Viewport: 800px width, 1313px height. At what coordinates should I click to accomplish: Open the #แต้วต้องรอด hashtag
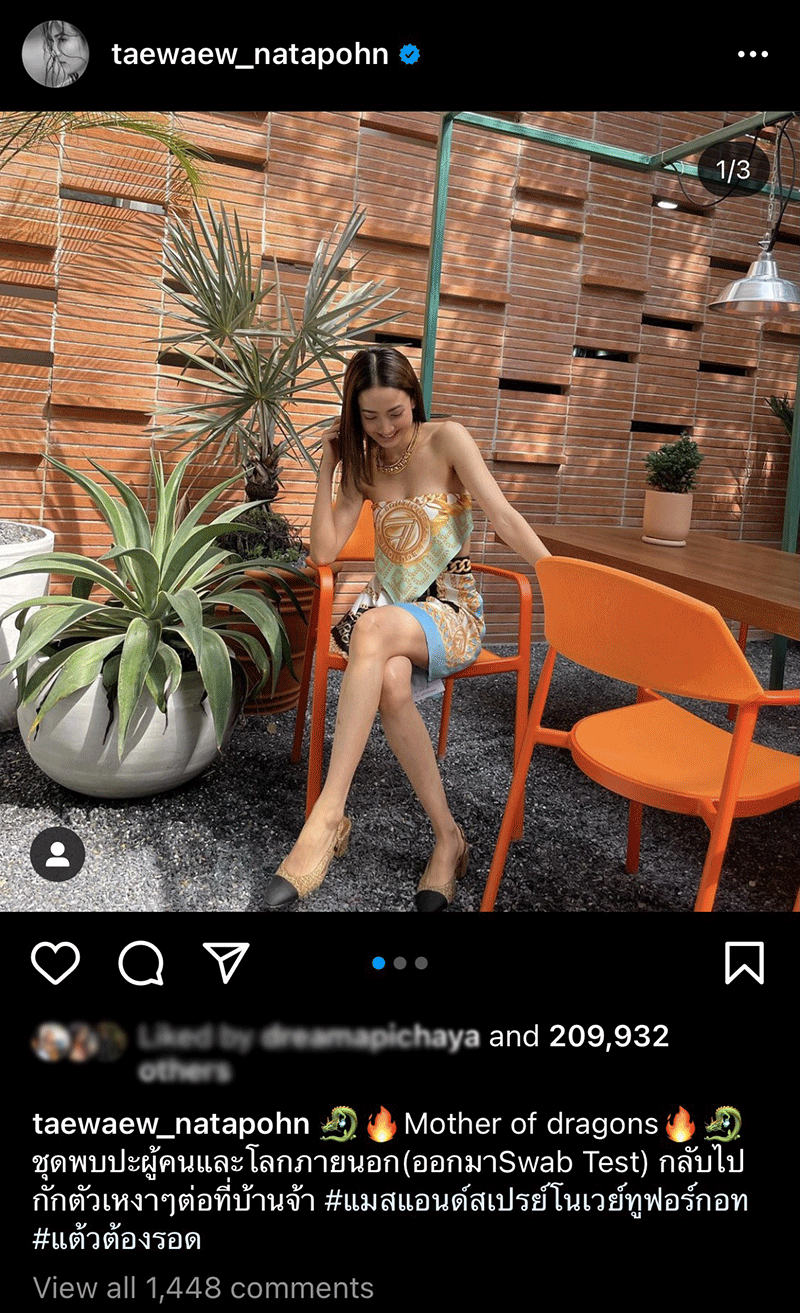click(x=117, y=1240)
